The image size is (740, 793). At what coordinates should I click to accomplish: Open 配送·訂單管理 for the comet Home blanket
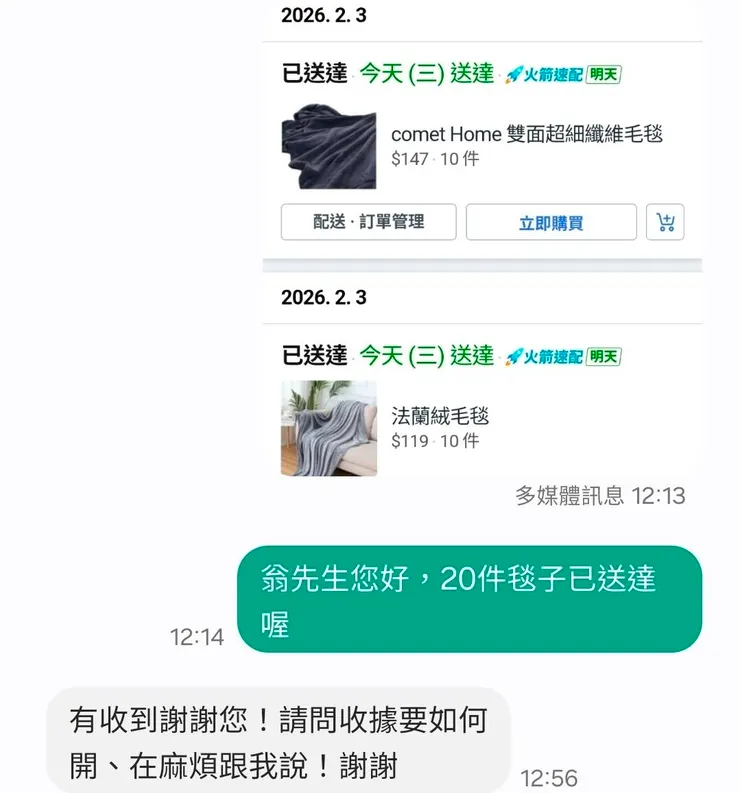pos(369,222)
